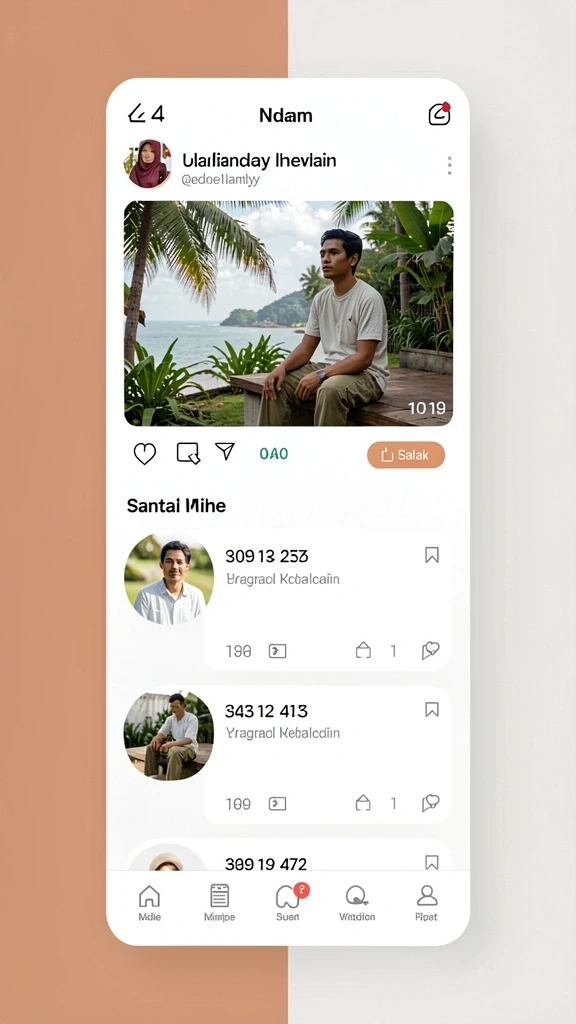Tap the chat bubble icon on the 309 13 253 card
Image resolution: width=576 pixels, height=1024 pixels.
tap(430, 650)
